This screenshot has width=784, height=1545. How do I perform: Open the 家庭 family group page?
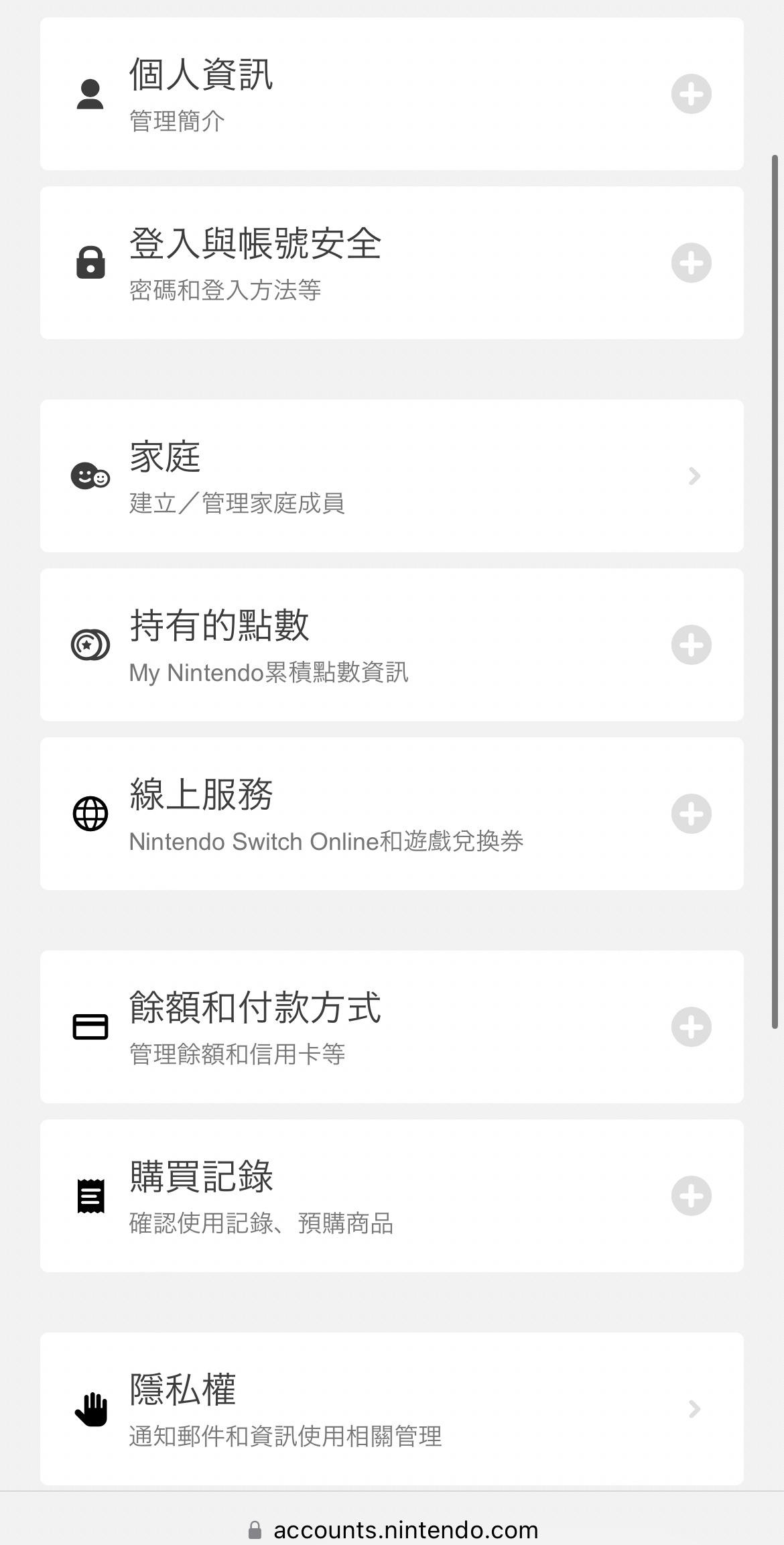pos(392,476)
